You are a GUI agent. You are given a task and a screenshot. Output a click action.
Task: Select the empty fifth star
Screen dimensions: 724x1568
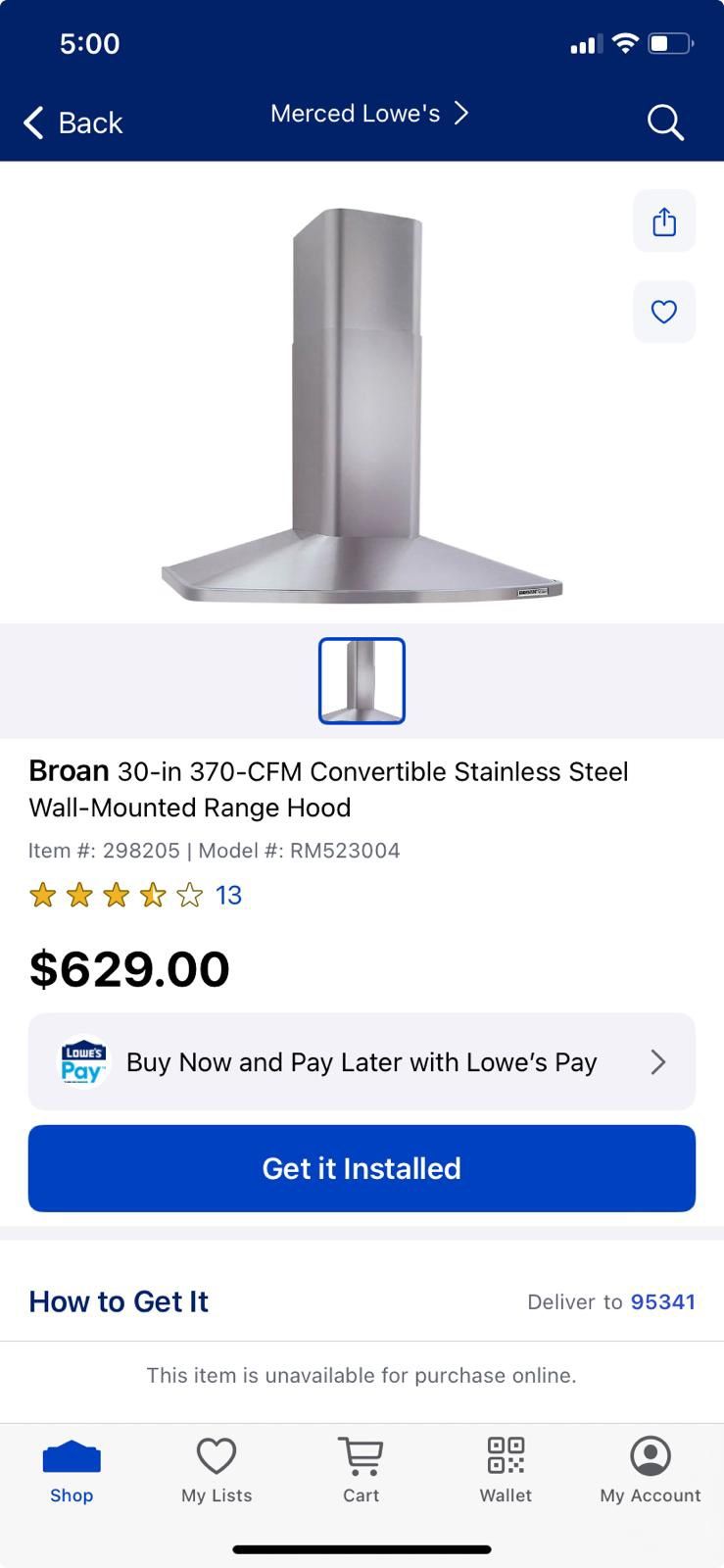click(x=189, y=895)
